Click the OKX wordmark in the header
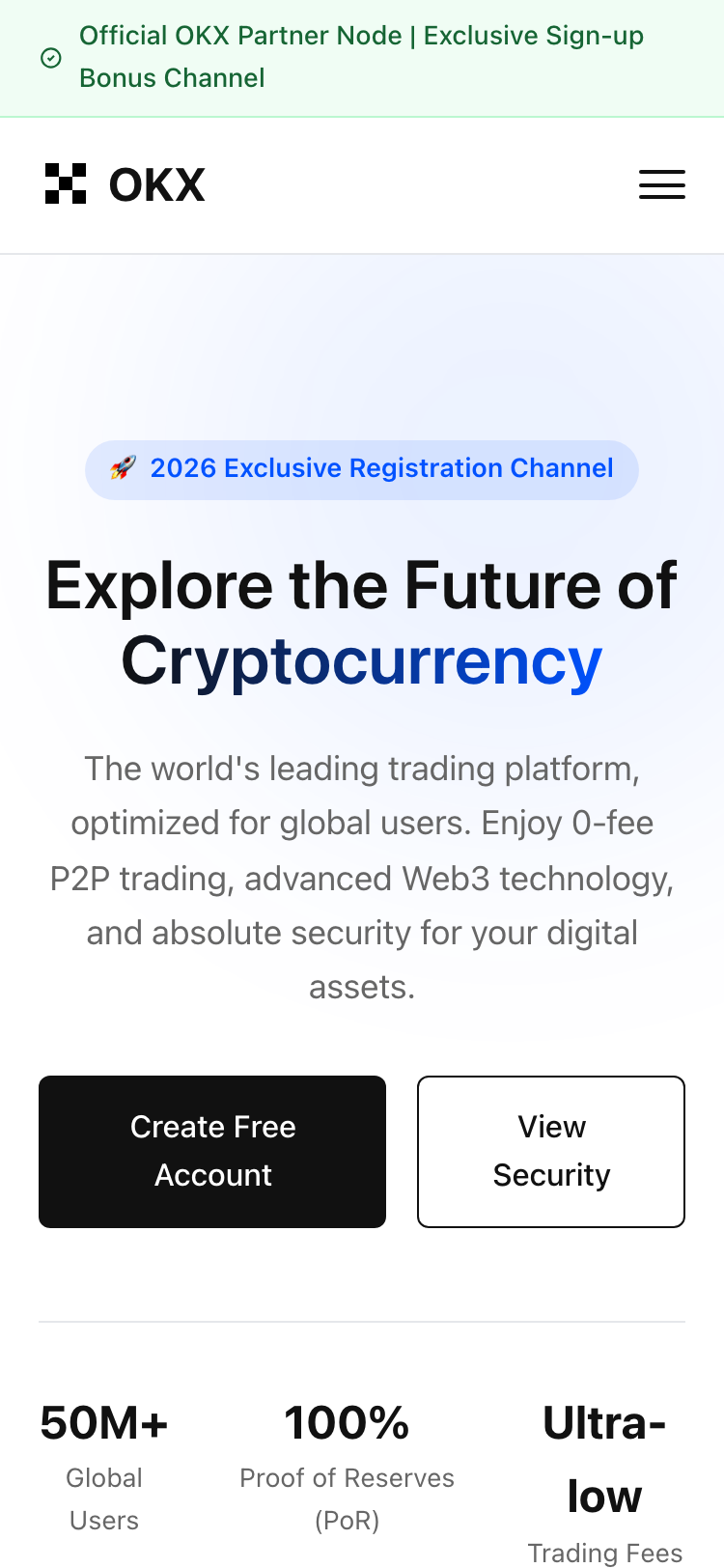 tap(156, 184)
